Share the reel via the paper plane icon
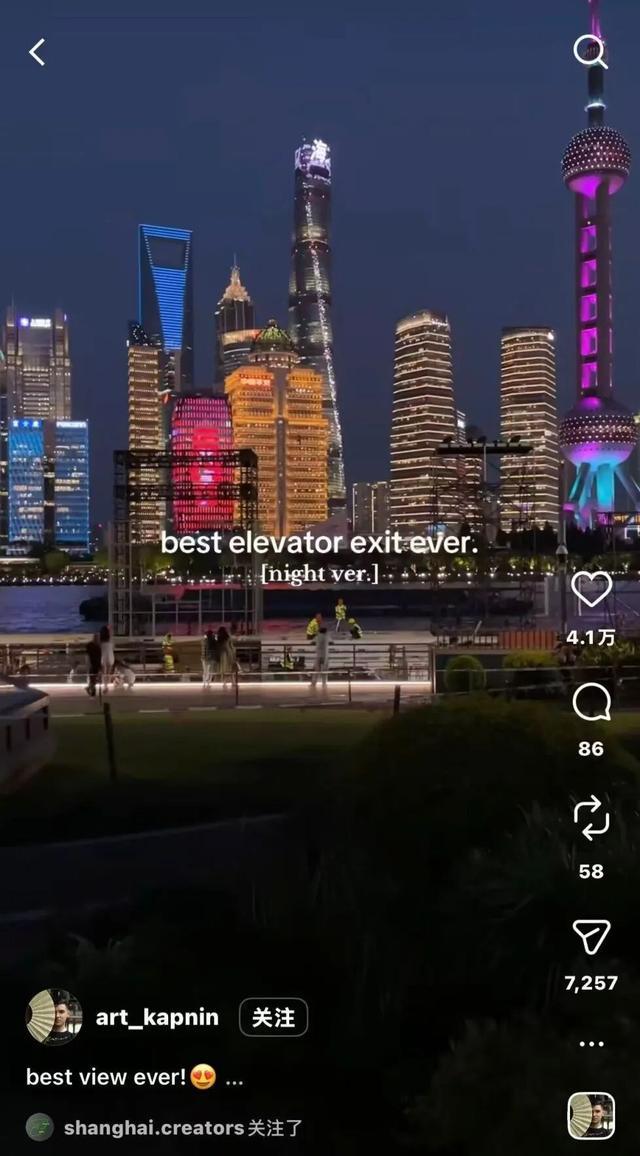This screenshot has width=640, height=1156. coord(591,936)
